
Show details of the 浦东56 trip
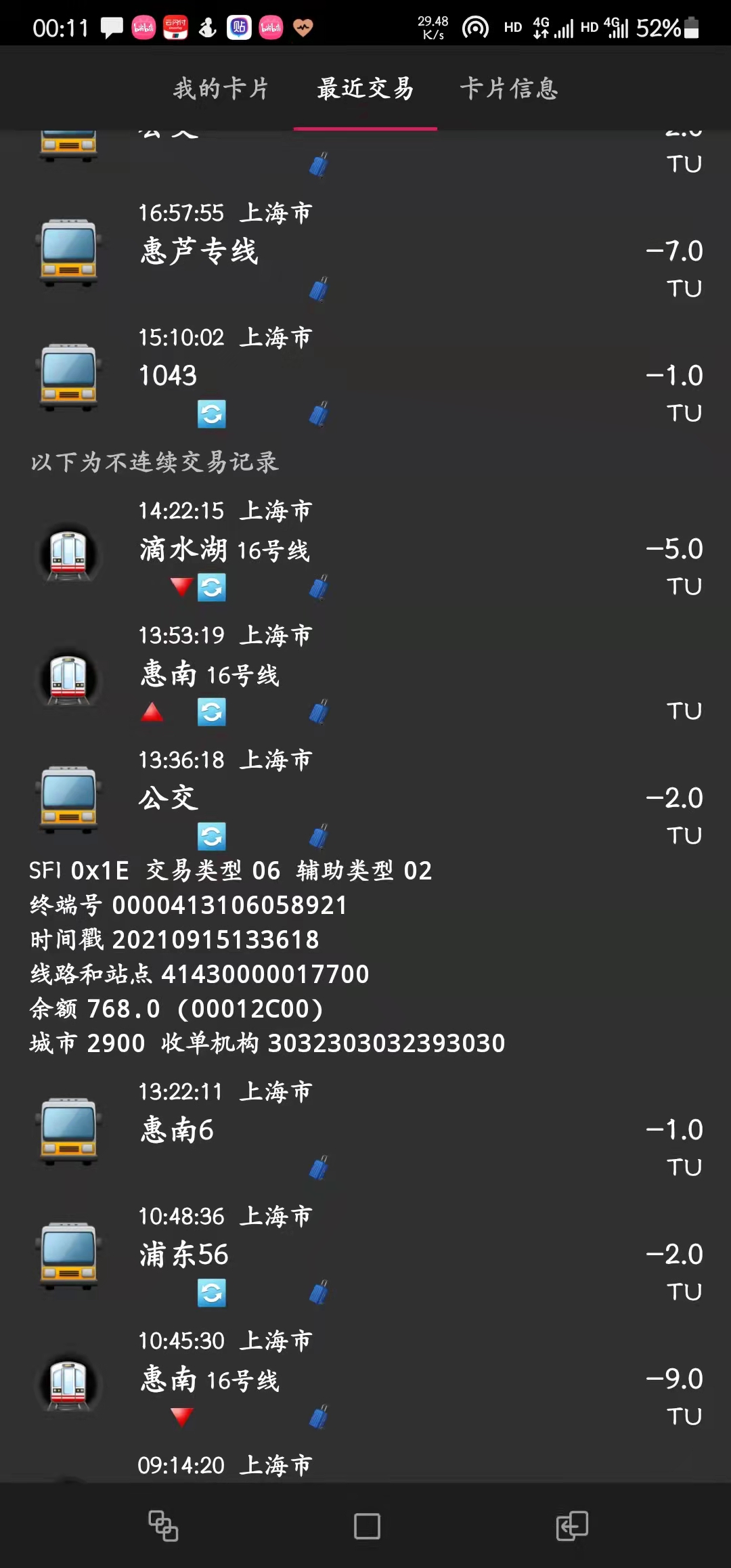(365, 1255)
